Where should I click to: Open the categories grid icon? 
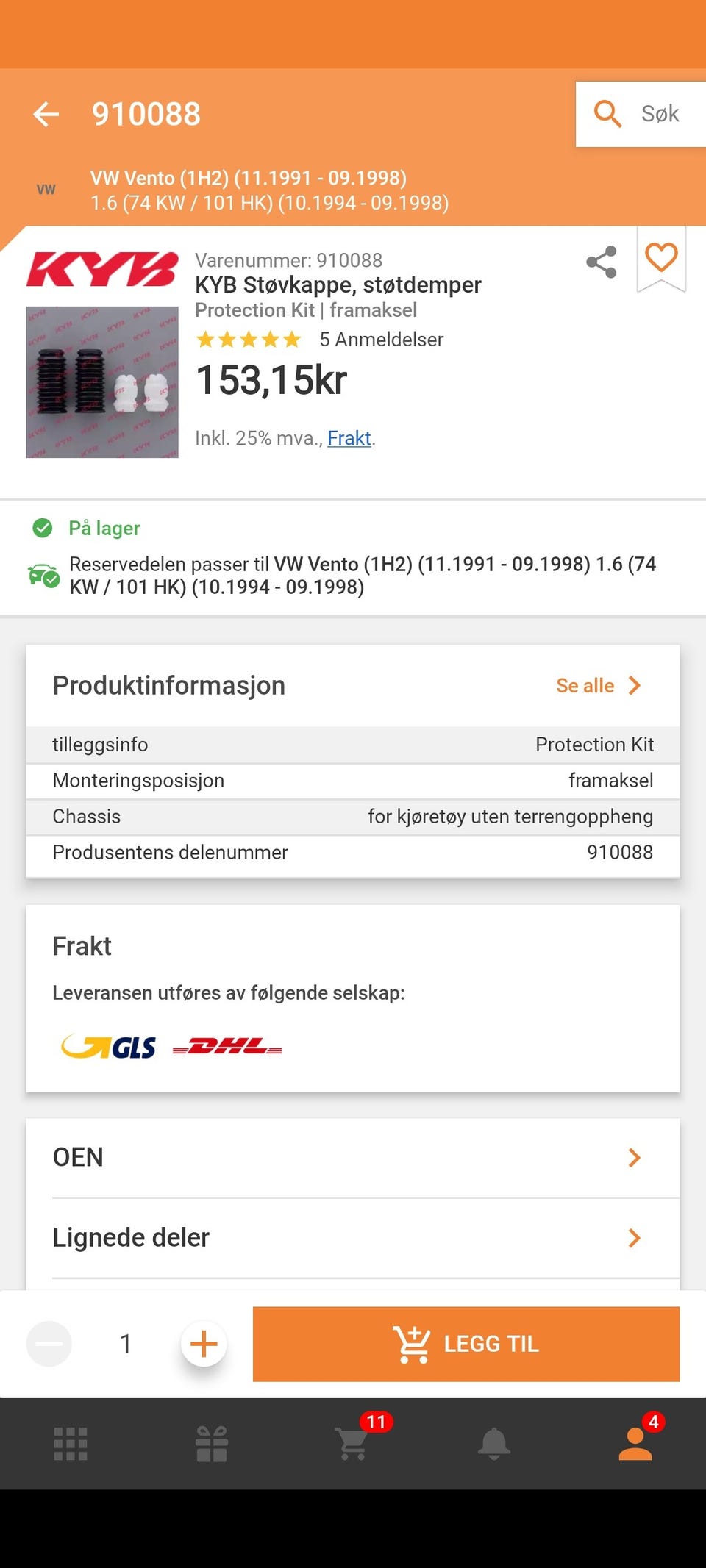click(x=71, y=1442)
